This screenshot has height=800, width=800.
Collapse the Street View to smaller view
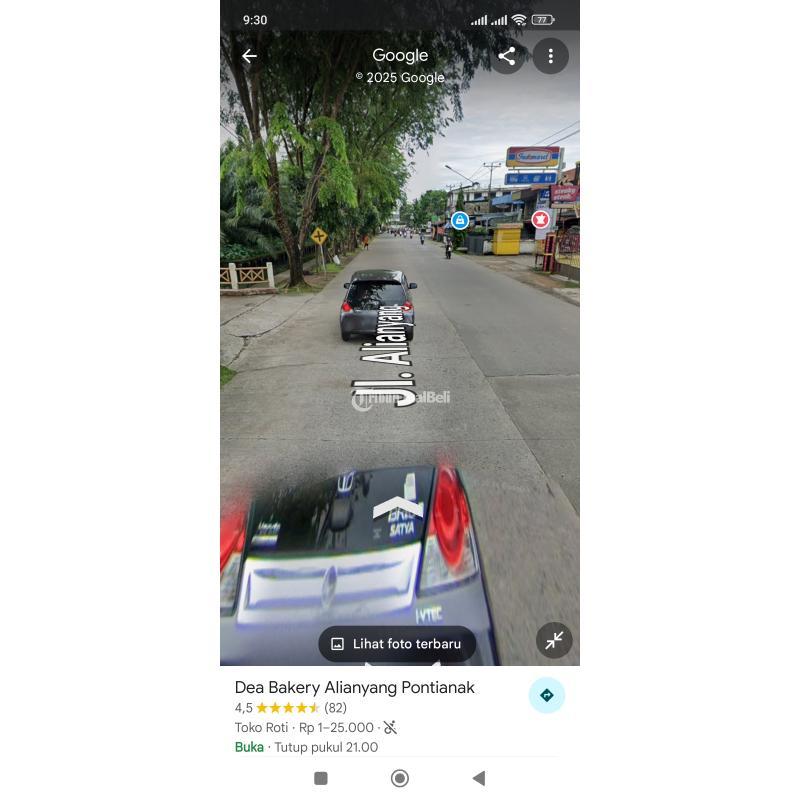pos(554,641)
